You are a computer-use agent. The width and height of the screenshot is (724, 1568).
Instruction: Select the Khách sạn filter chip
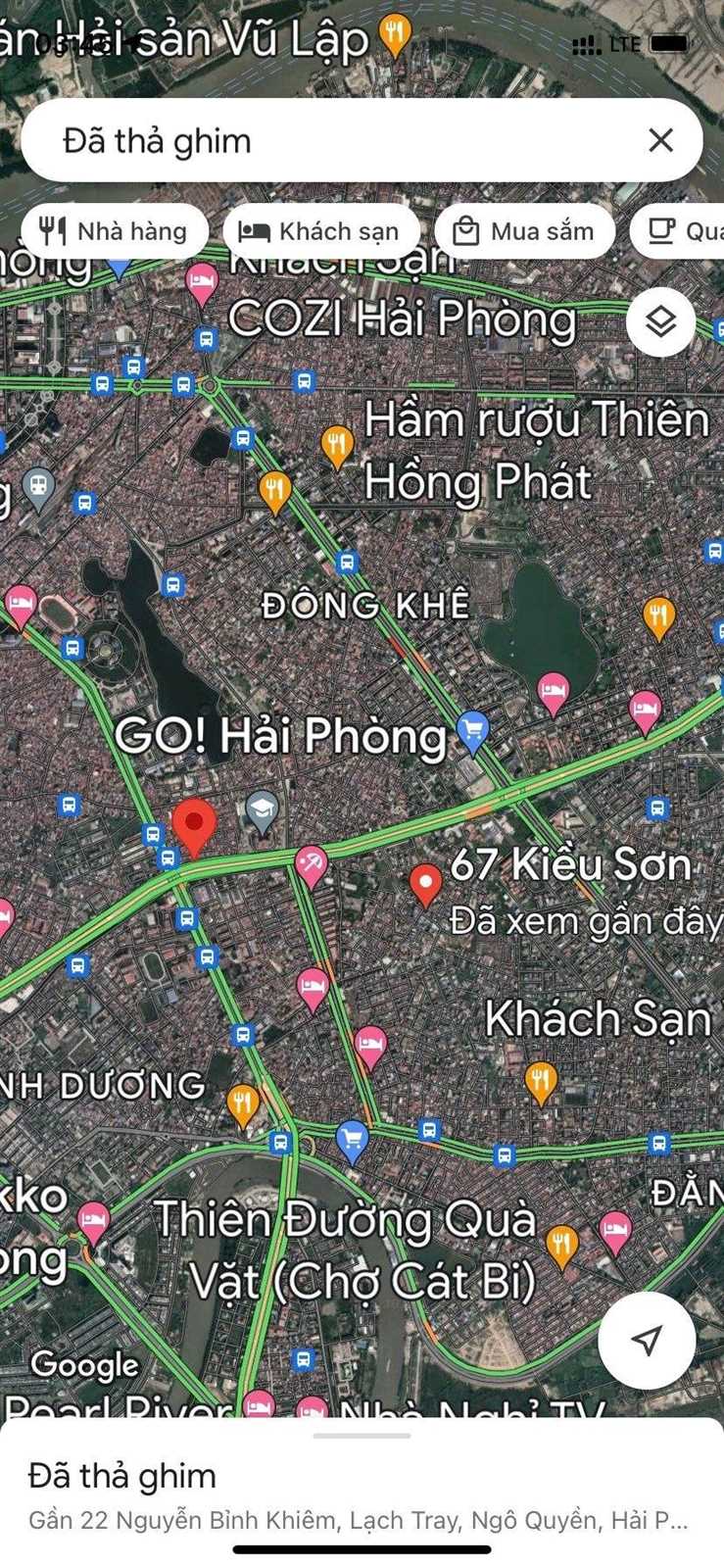pos(320,231)
